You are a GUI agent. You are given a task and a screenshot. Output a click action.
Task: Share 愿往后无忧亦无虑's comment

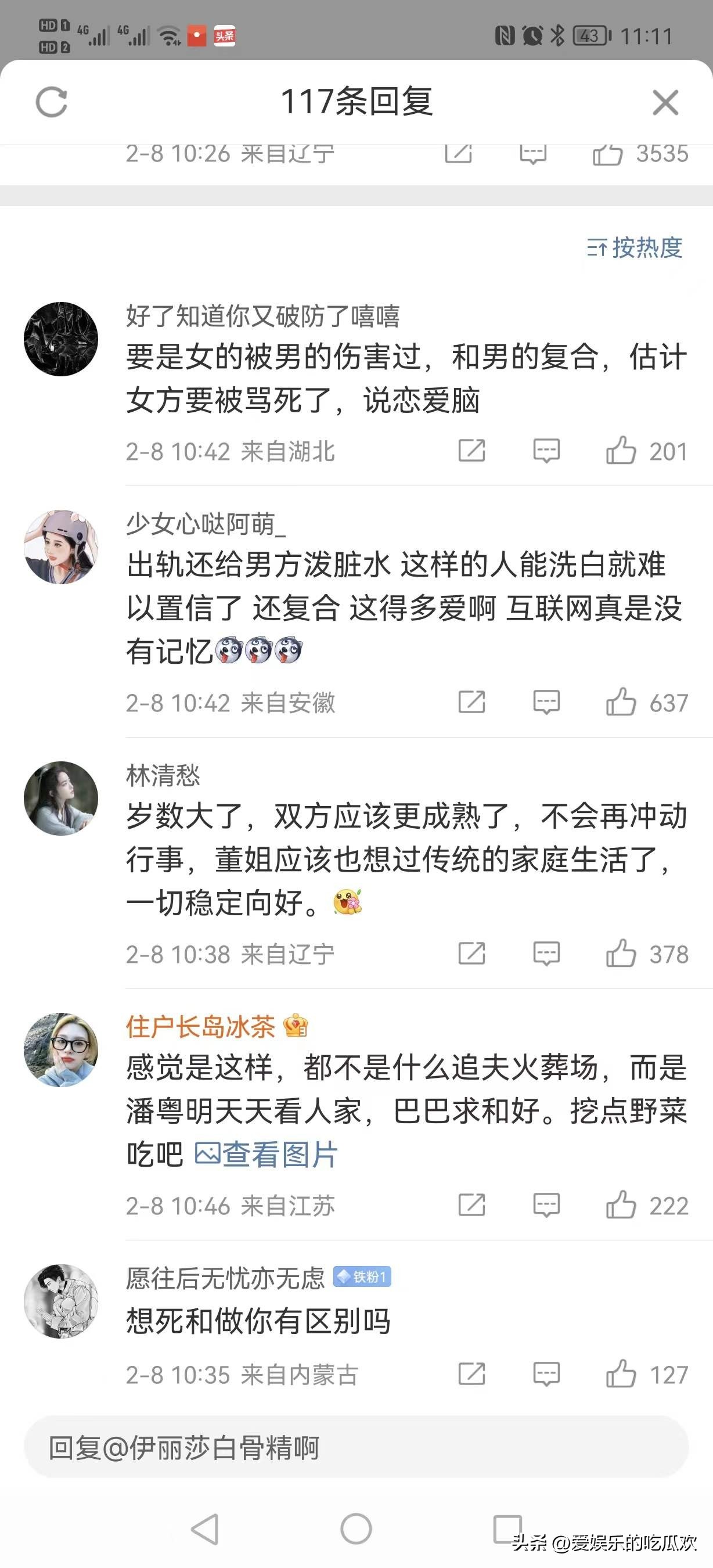[x=471, y=1374]
